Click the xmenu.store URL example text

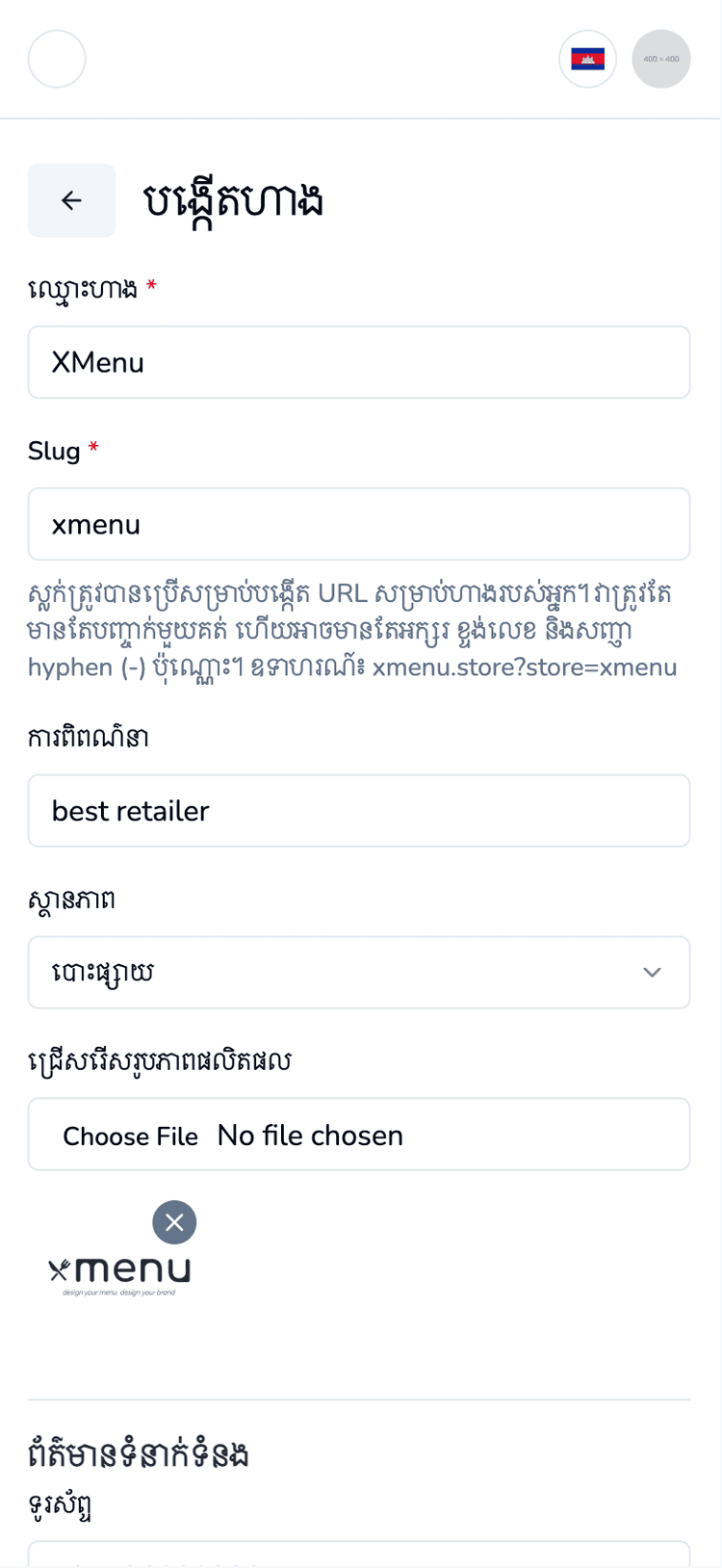tap(526, 667)
